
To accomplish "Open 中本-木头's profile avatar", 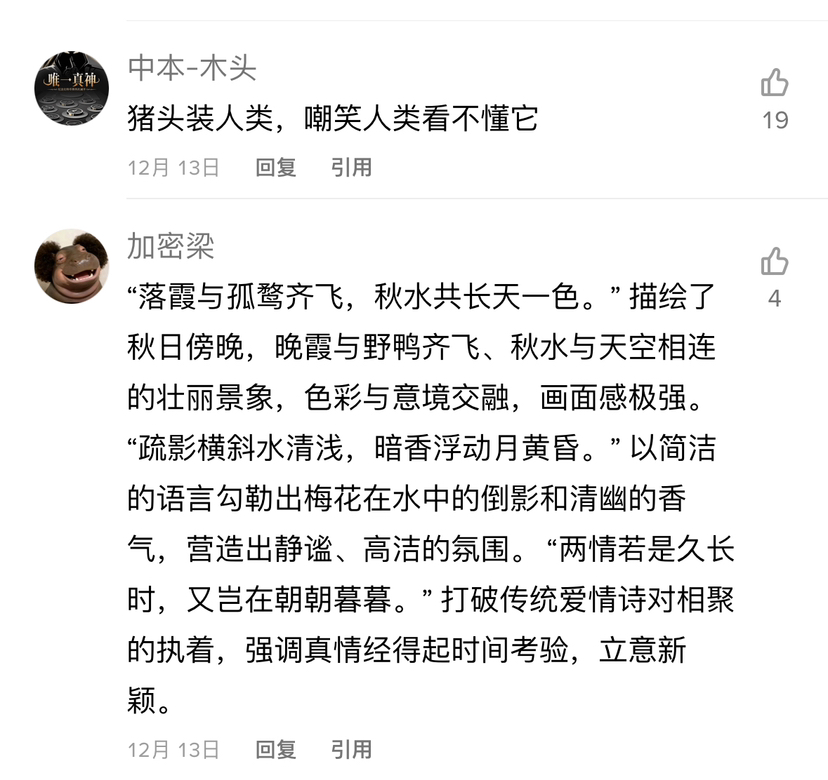I will [72, 88].
